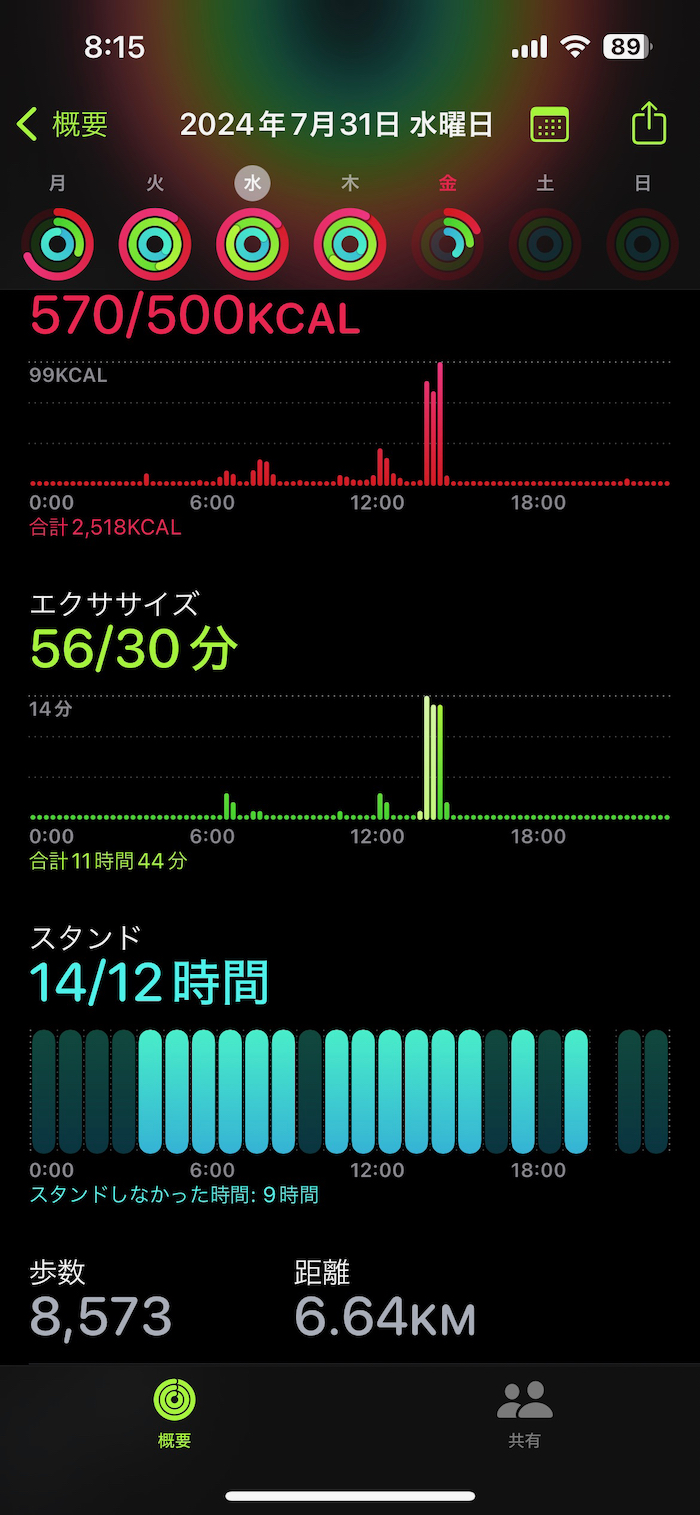Viewport: 700px width, 1515px height.
Task: Select Thursday's activity rings
Action: click(x=350, y=243)
